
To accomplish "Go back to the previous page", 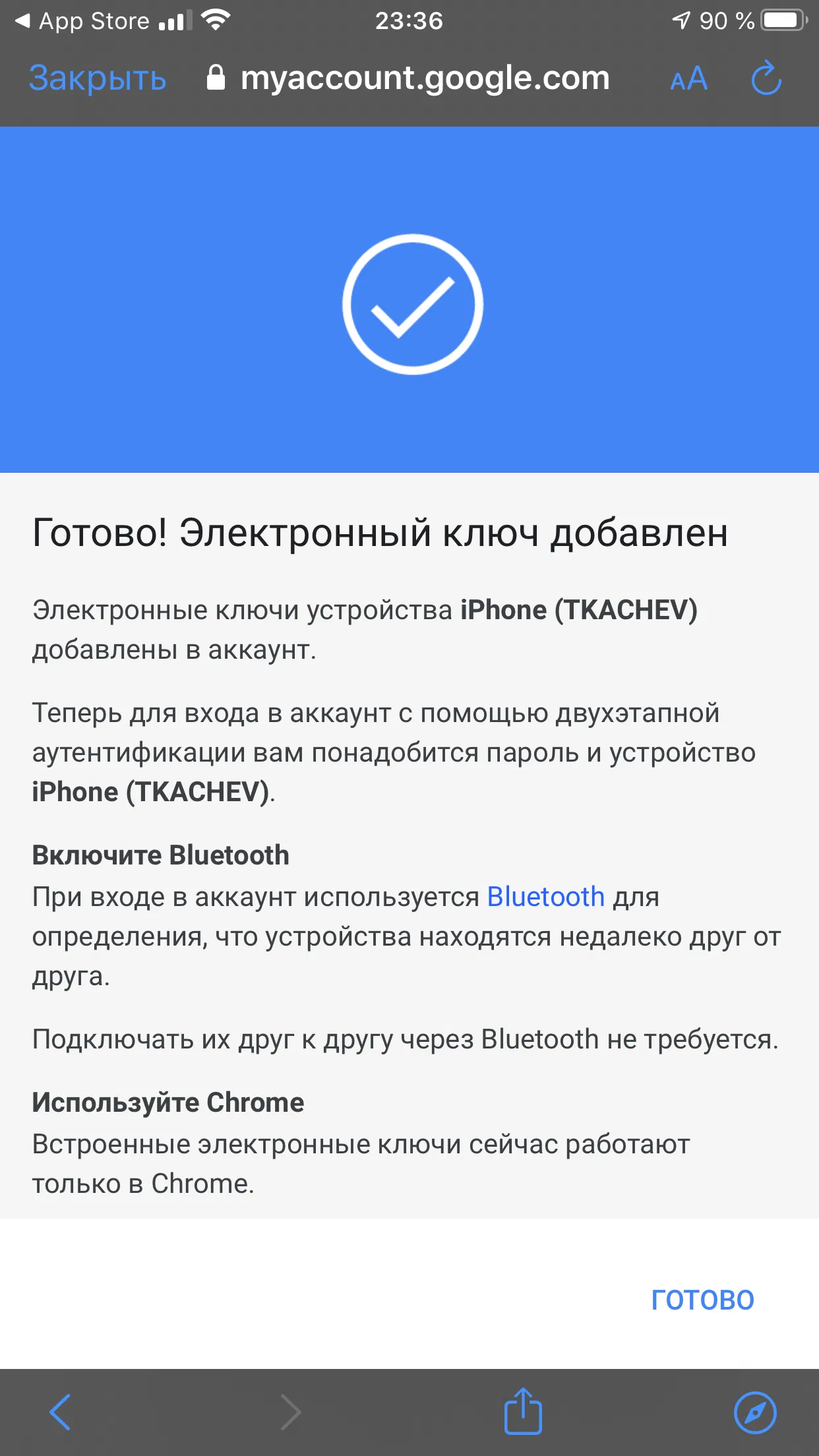I will tap(60, 1412).
